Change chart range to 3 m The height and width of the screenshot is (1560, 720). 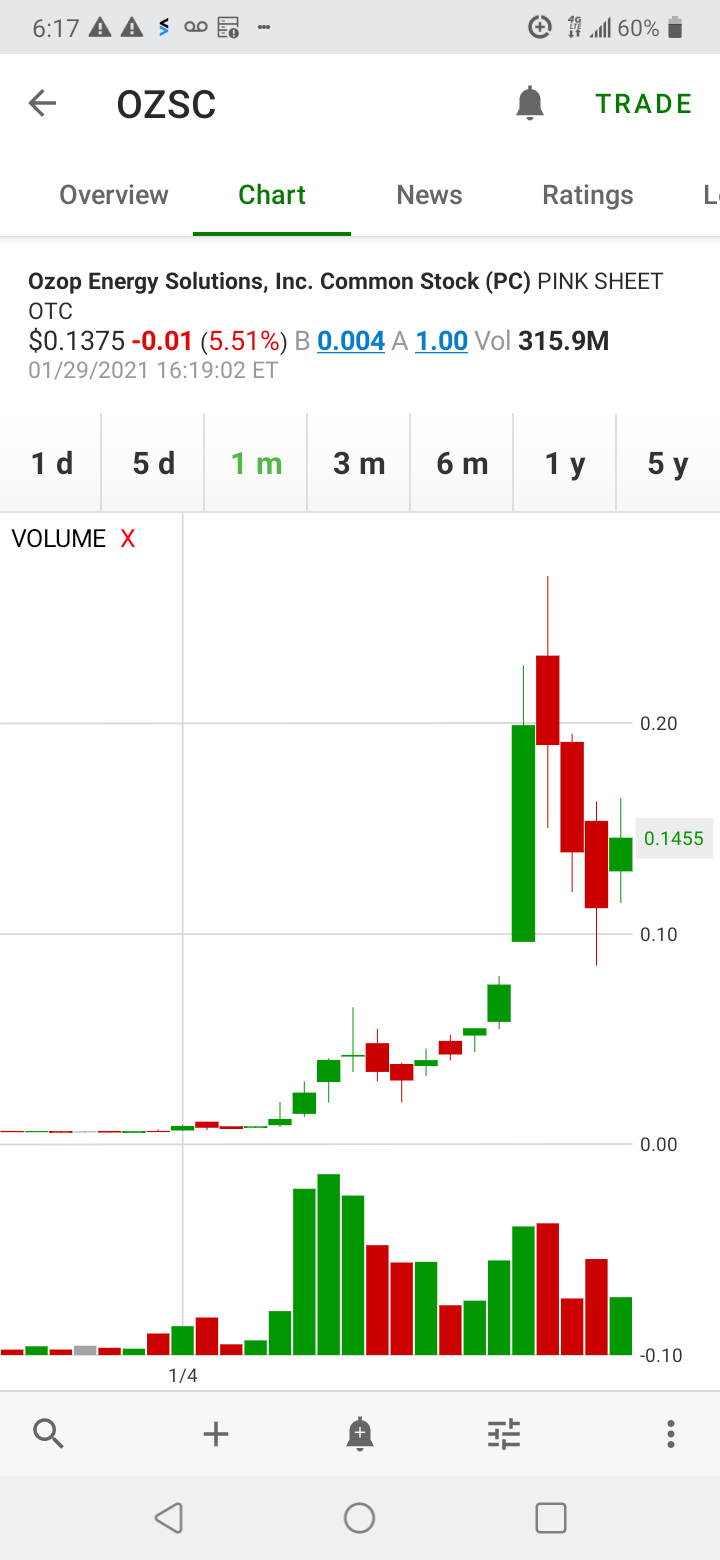pyautogui.click(x=359, y=463)
